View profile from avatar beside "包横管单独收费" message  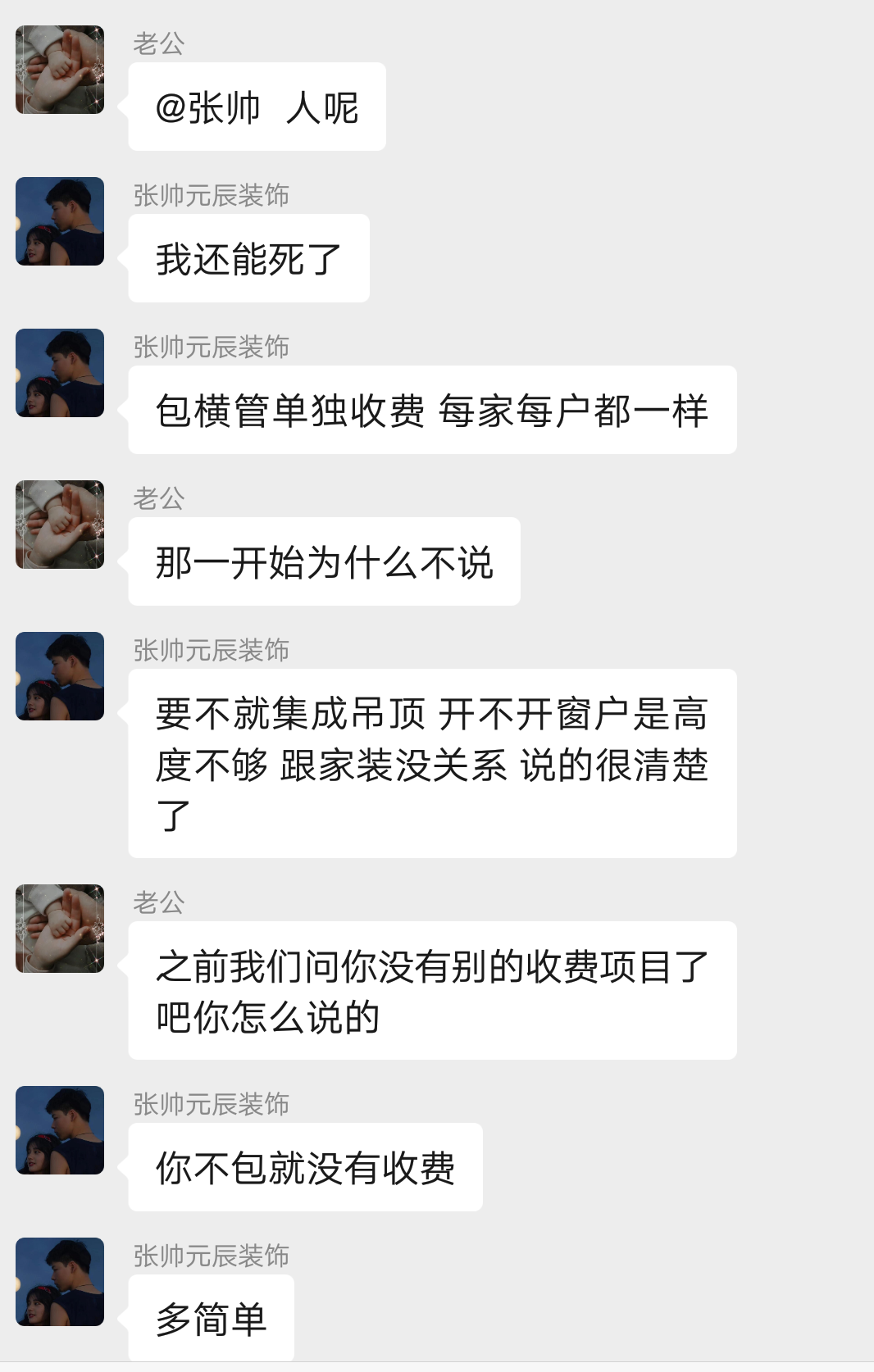pyautogui.click(x=60, y=373)
